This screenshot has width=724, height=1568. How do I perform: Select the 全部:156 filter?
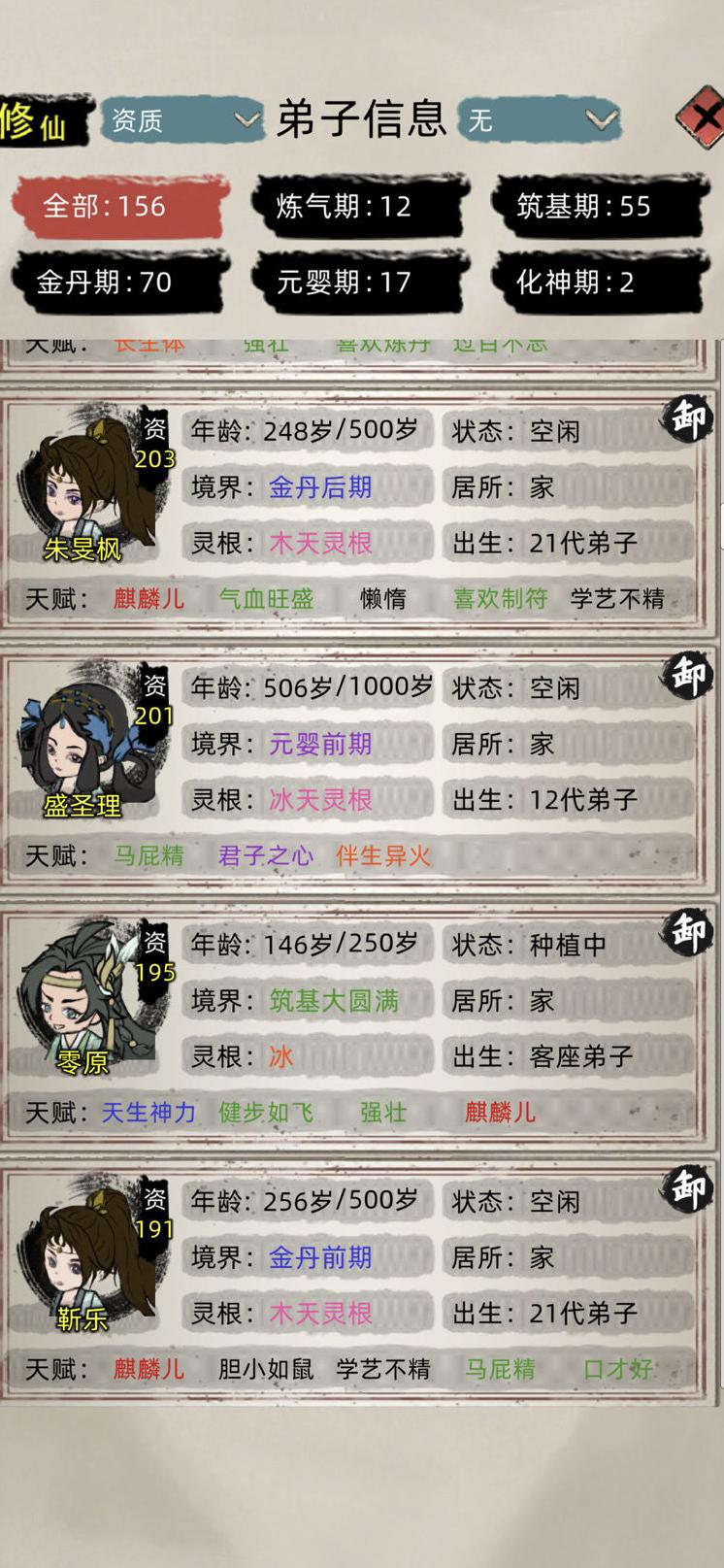119,206
